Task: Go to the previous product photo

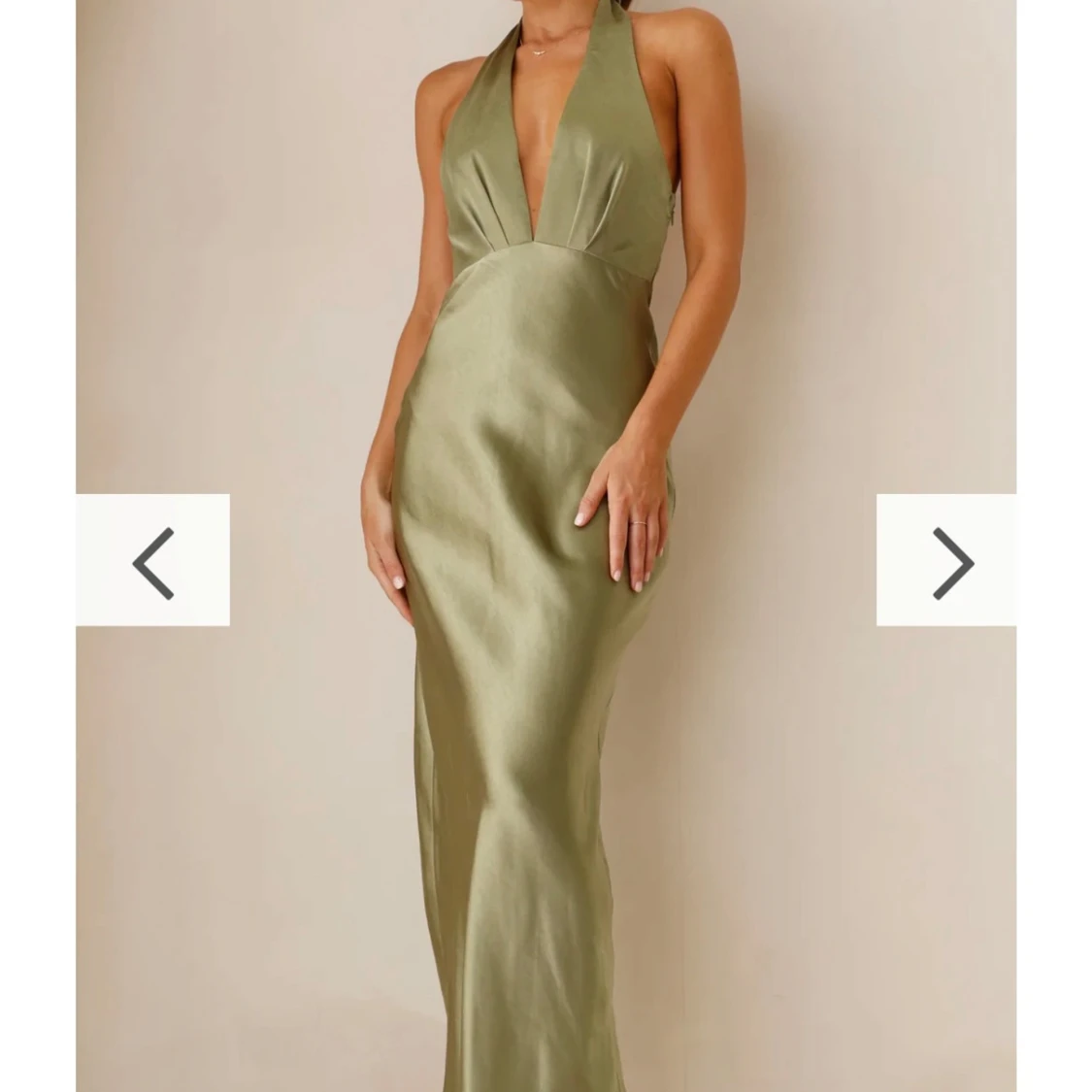Action: 153,561
